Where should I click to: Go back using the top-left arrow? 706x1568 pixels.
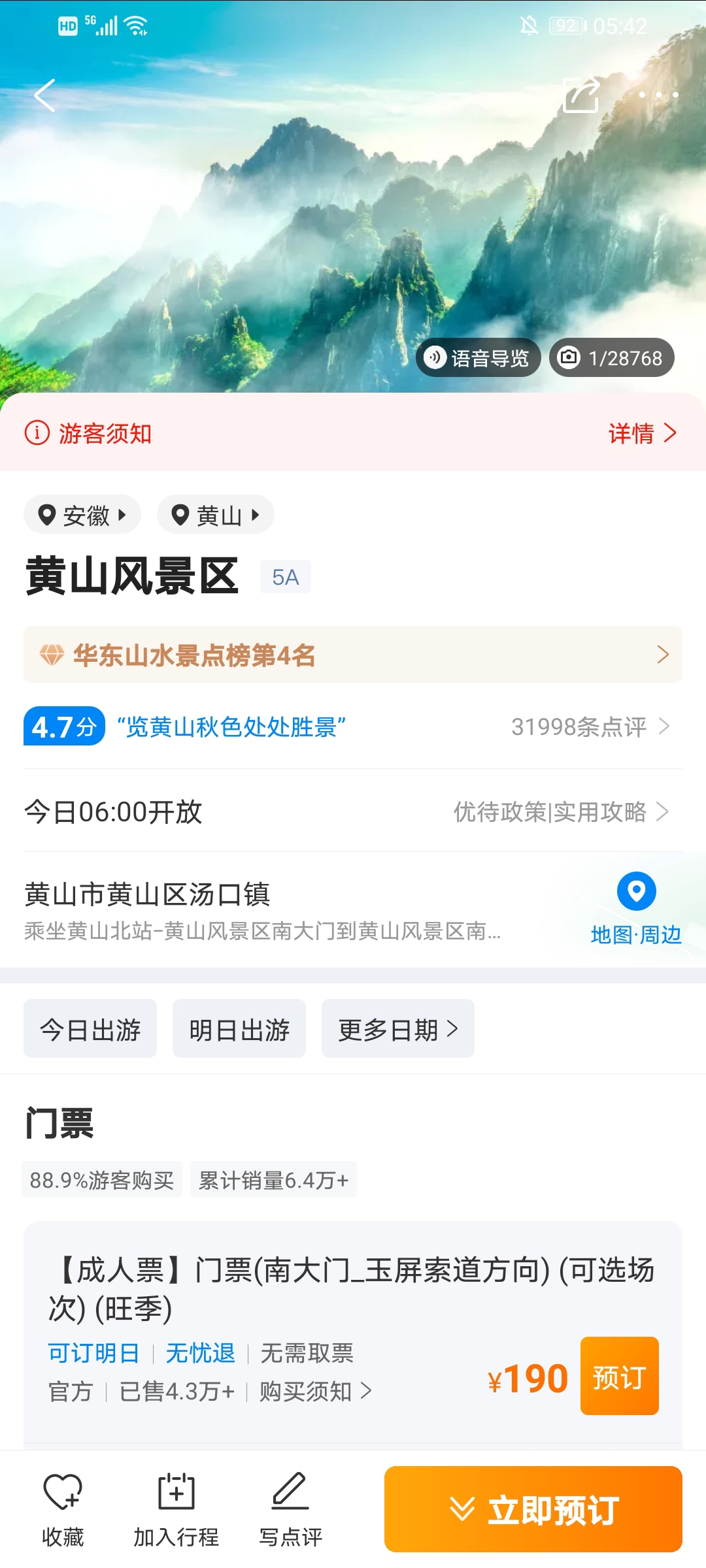[44, 95]
